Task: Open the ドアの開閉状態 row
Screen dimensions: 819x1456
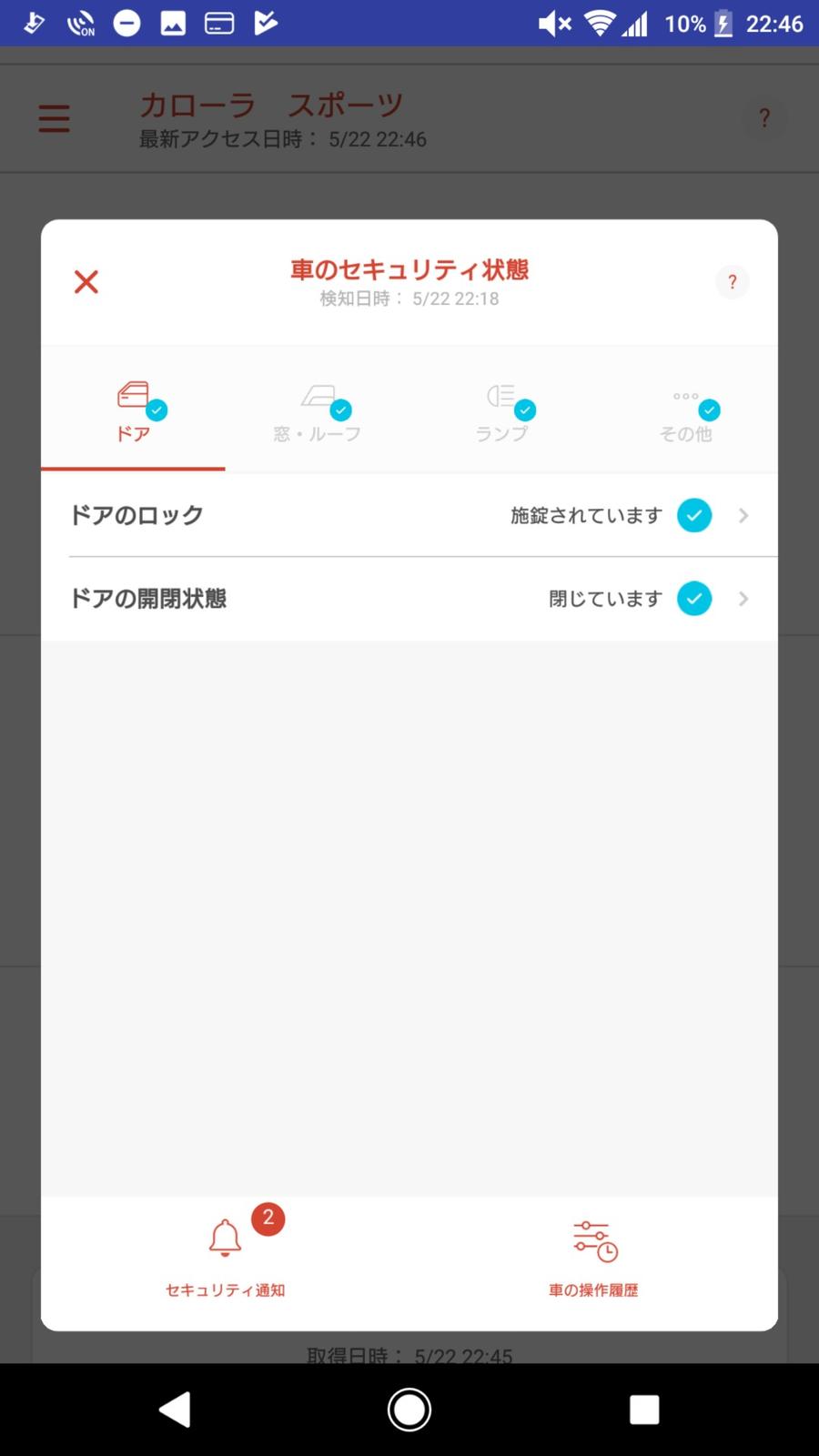Action: [409, 599]
